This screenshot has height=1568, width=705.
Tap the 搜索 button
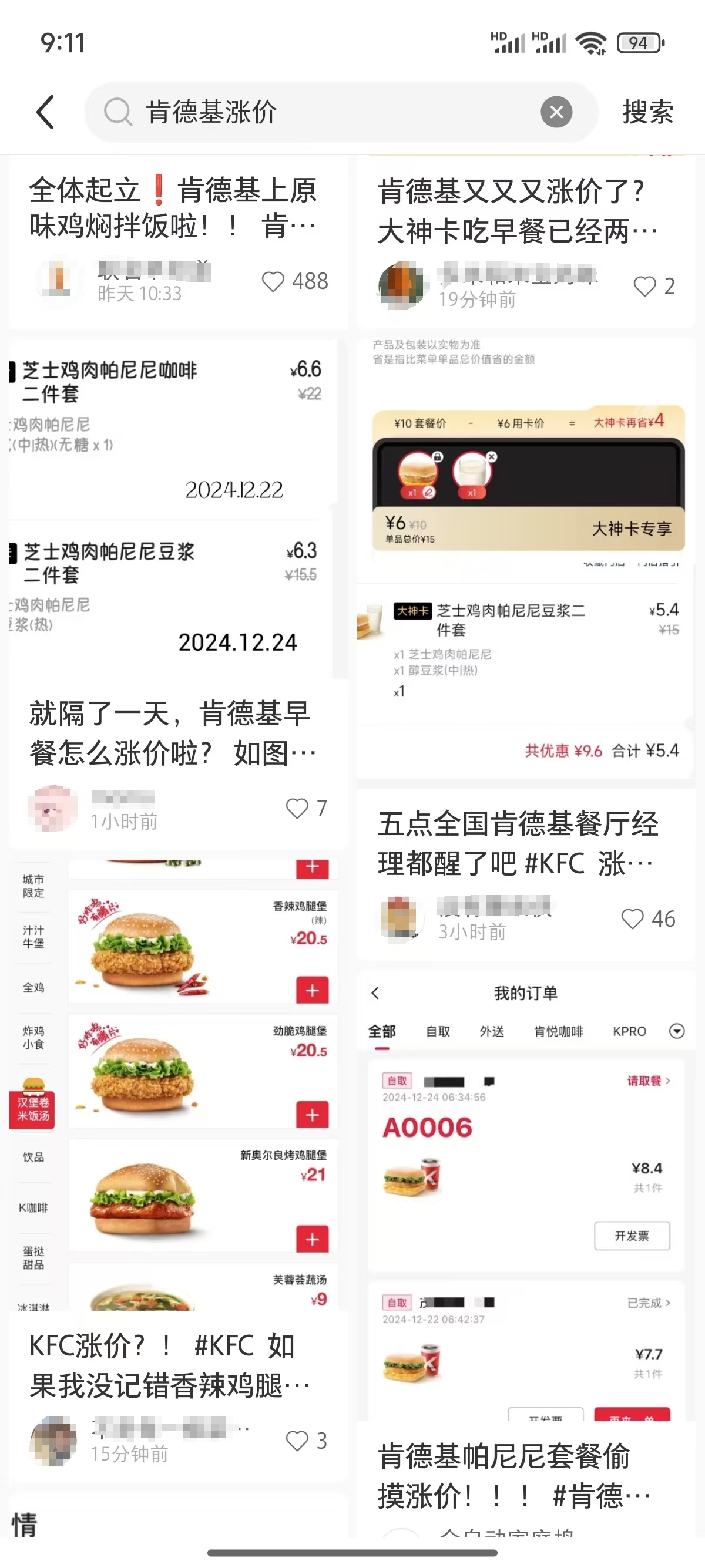pyautogui.click(x=647, y=112)
